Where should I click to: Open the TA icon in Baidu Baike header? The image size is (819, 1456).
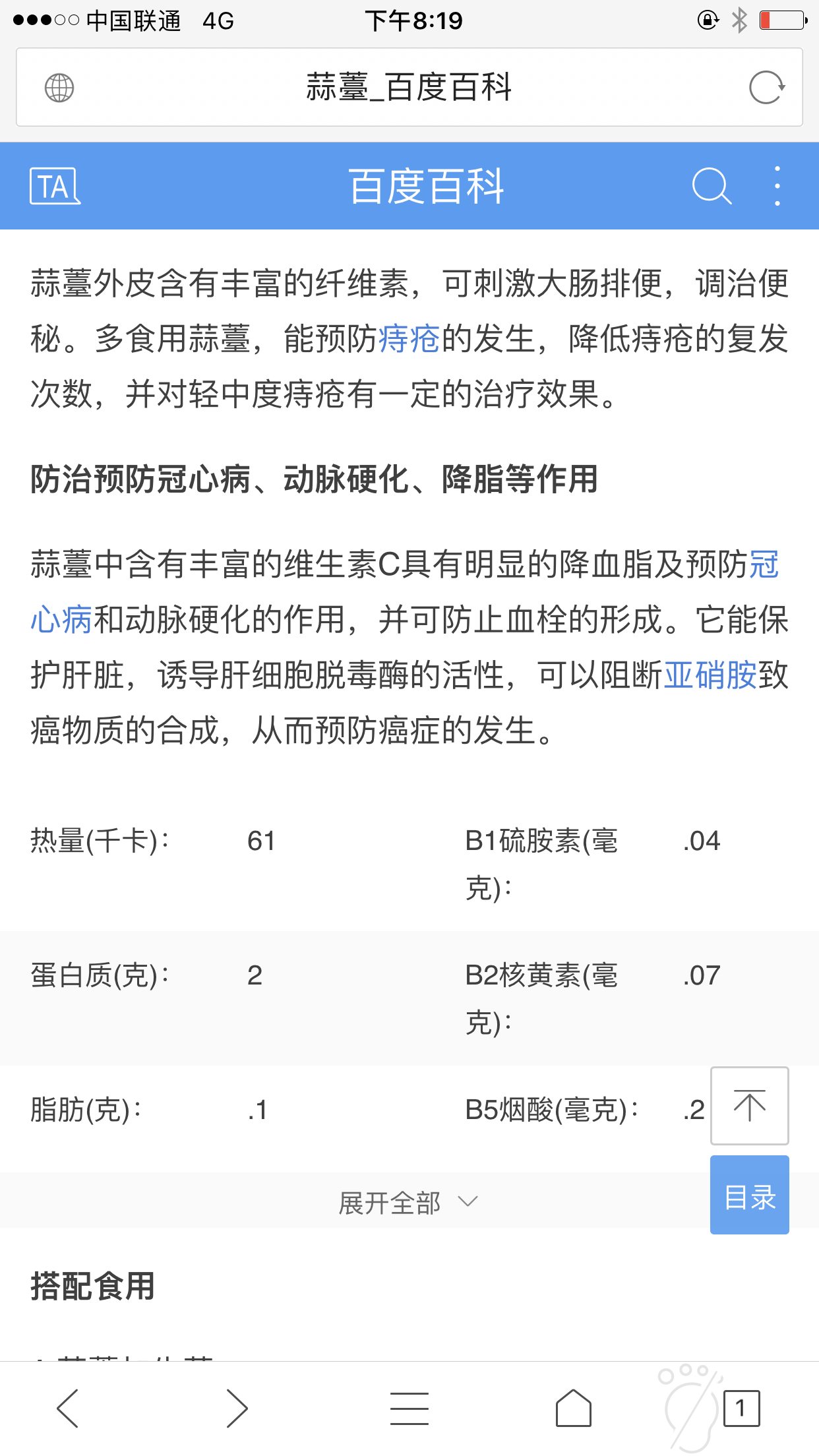55,186
